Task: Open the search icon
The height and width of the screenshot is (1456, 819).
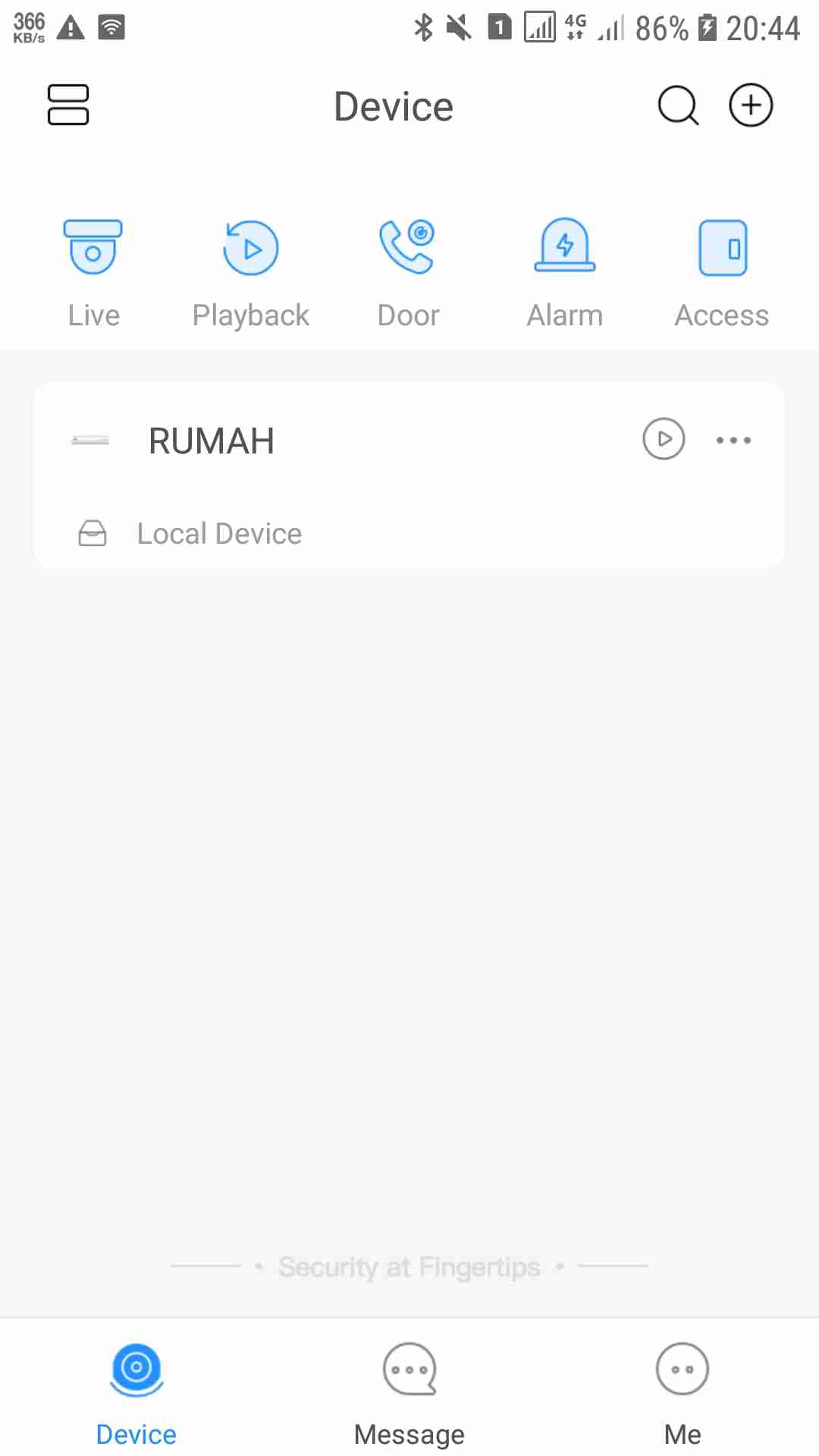Action: pyautogui.click(x=677, y=105)
